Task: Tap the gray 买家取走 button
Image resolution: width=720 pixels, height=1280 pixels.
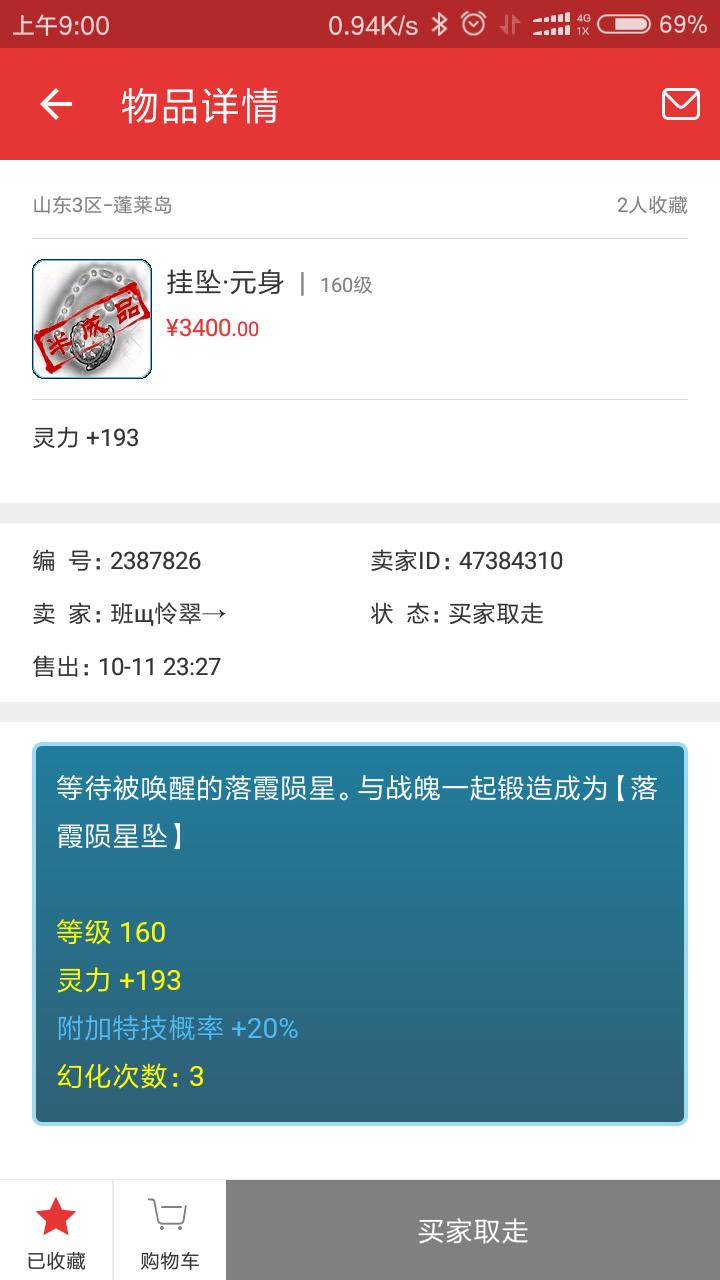Action: [473, 1230]
